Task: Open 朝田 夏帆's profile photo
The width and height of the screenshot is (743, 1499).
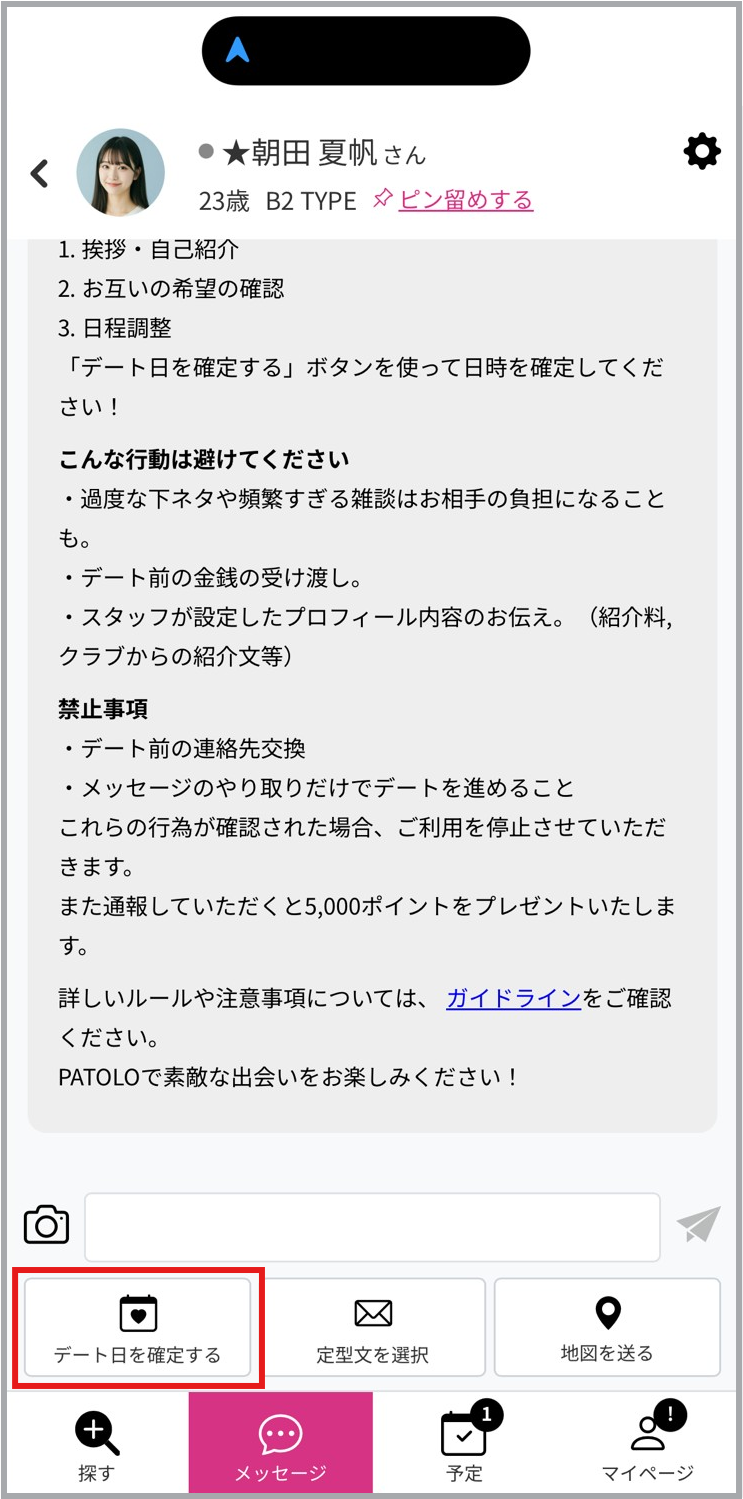Action: 121,172
